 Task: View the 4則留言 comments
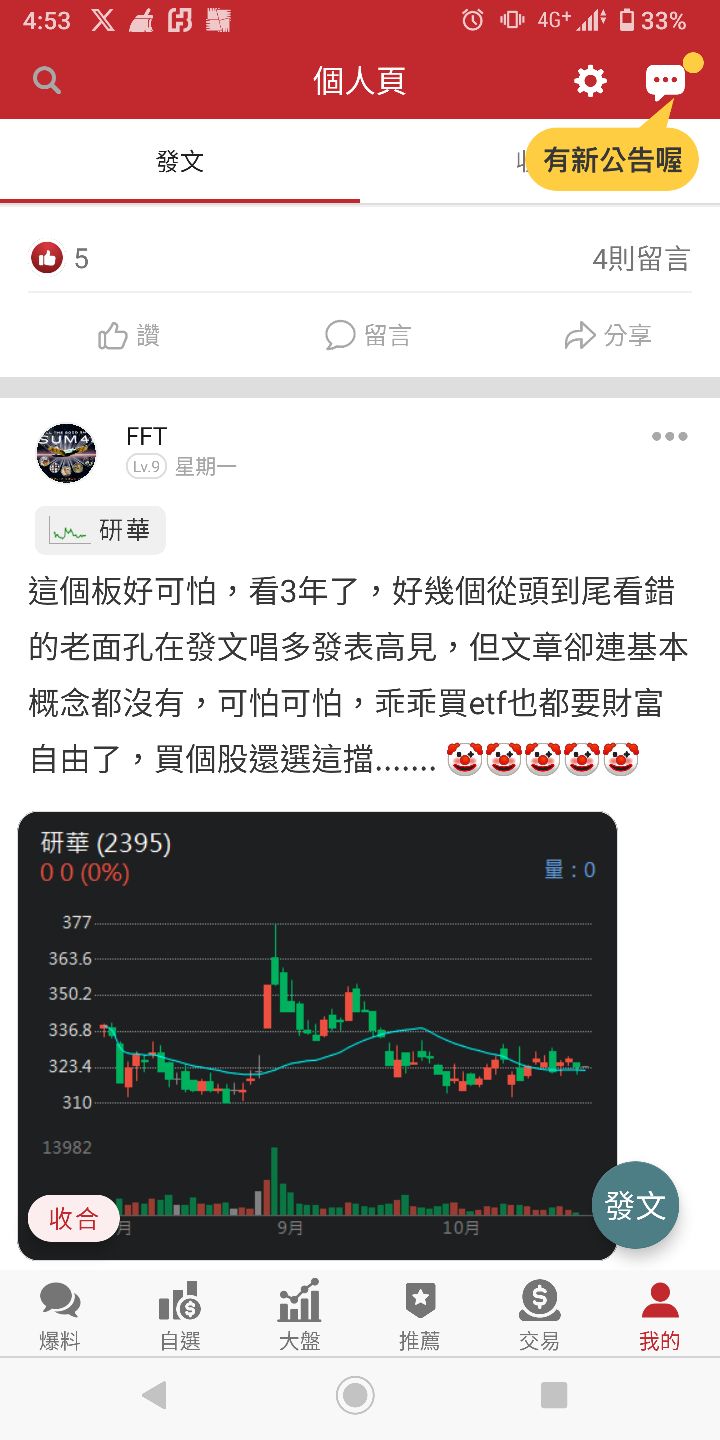click(x=640, y=259)
